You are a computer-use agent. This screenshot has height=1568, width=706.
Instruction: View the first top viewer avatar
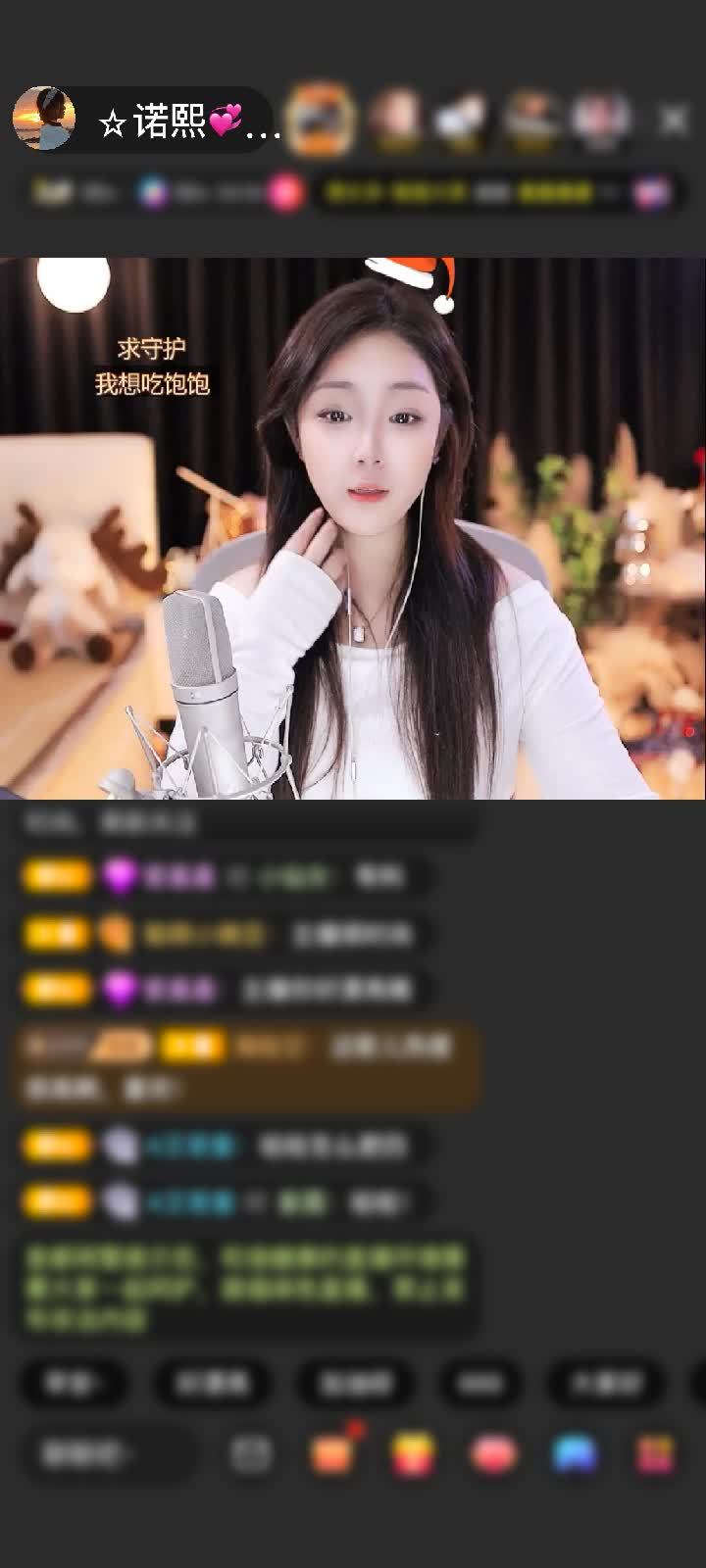coord(321,120)
